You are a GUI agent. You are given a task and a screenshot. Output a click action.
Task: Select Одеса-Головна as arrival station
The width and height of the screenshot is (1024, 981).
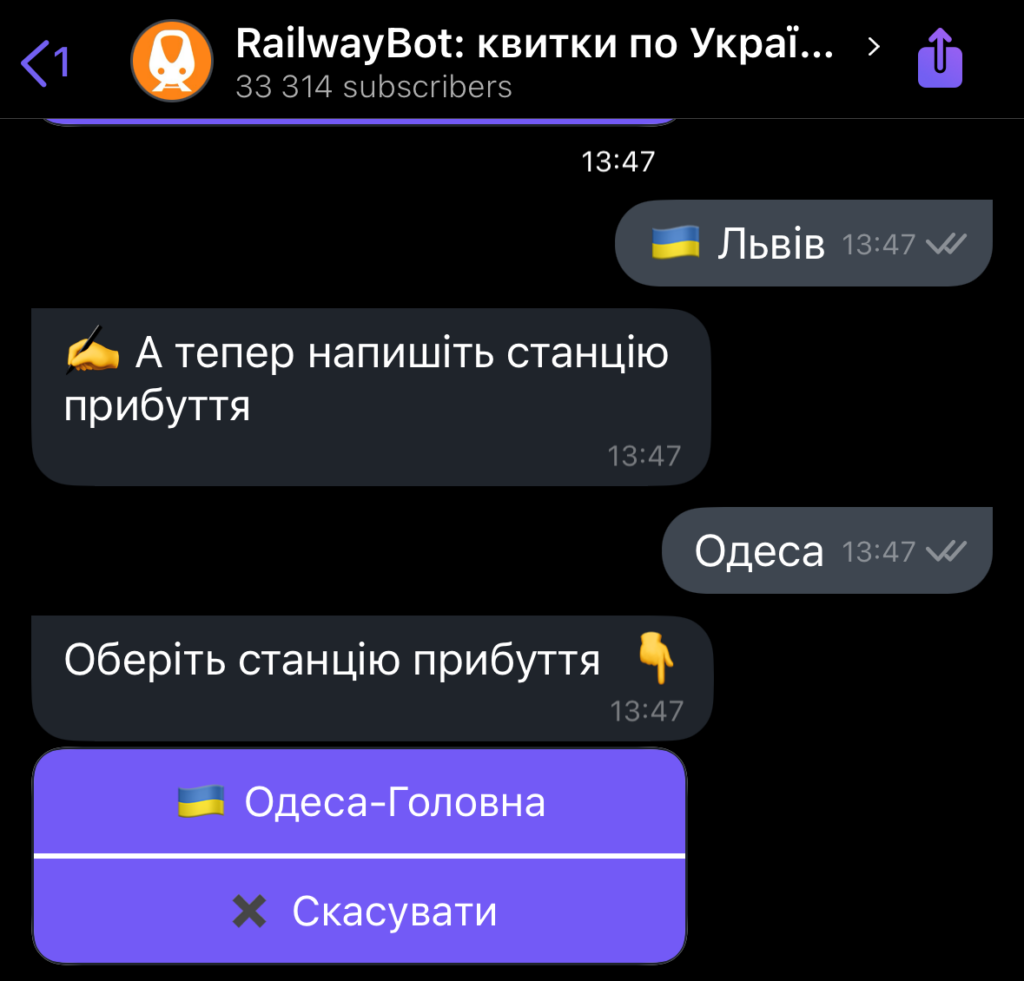coord(360,802)
